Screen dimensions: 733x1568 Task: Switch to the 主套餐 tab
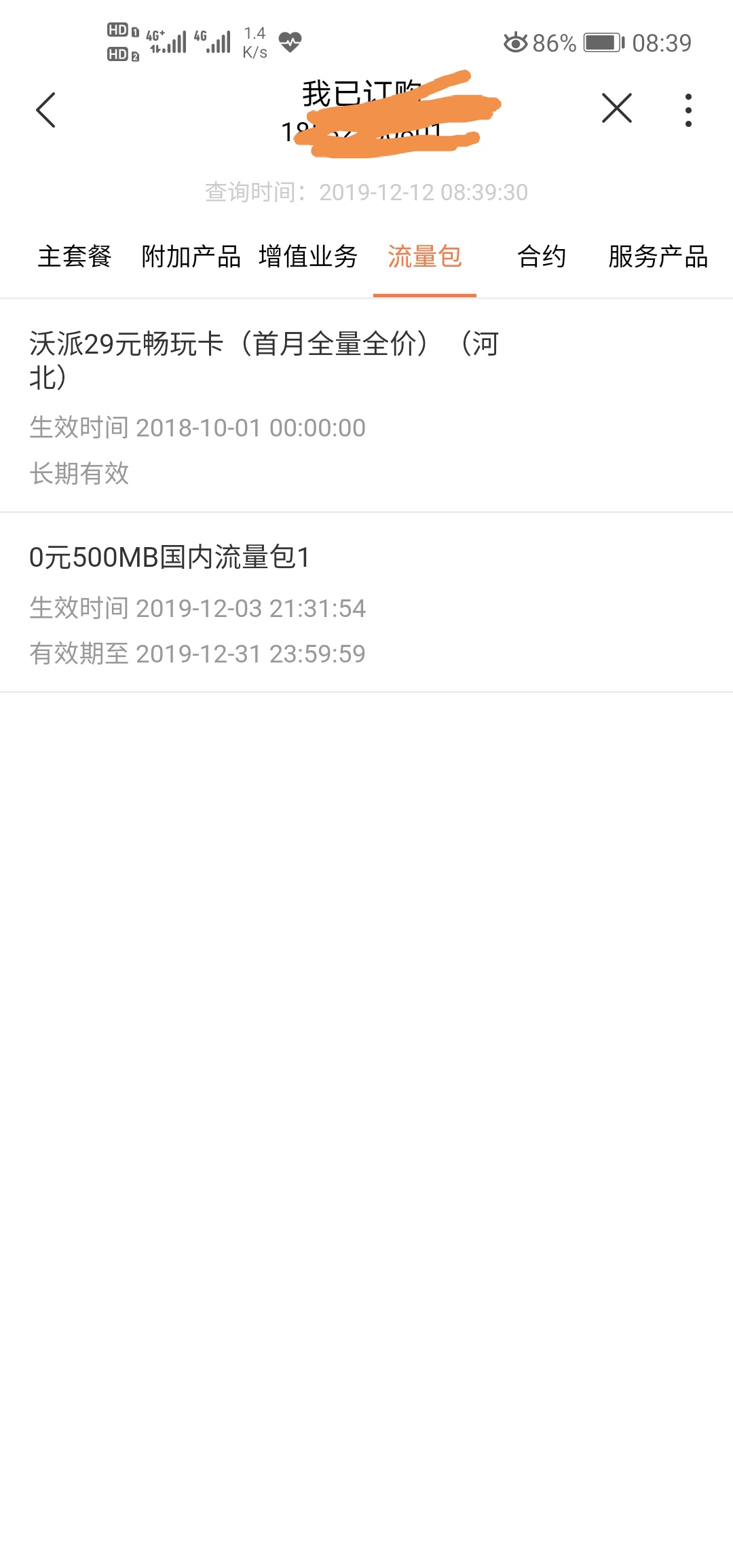pos(75,257)
